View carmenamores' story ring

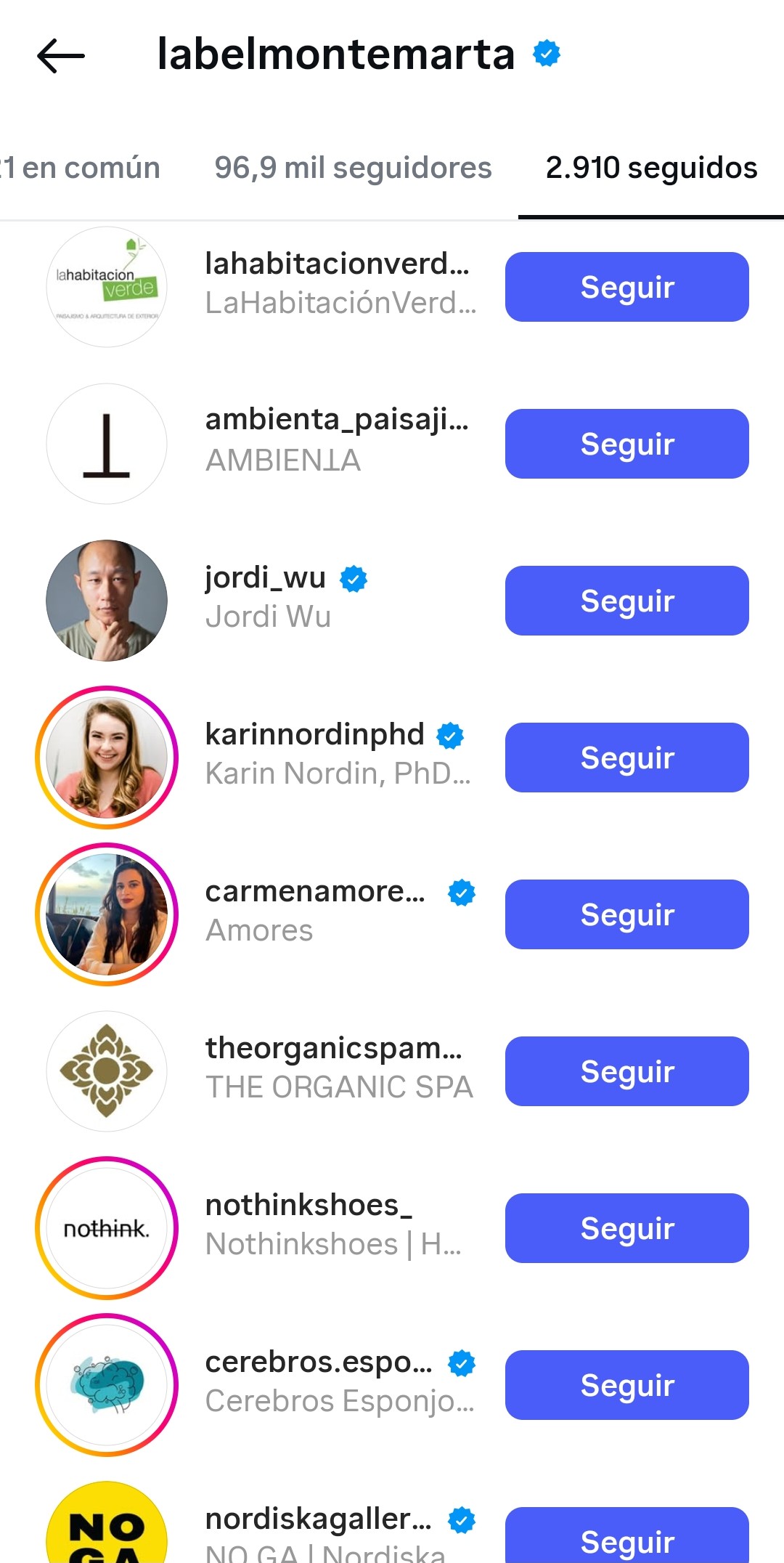point(107,914)
